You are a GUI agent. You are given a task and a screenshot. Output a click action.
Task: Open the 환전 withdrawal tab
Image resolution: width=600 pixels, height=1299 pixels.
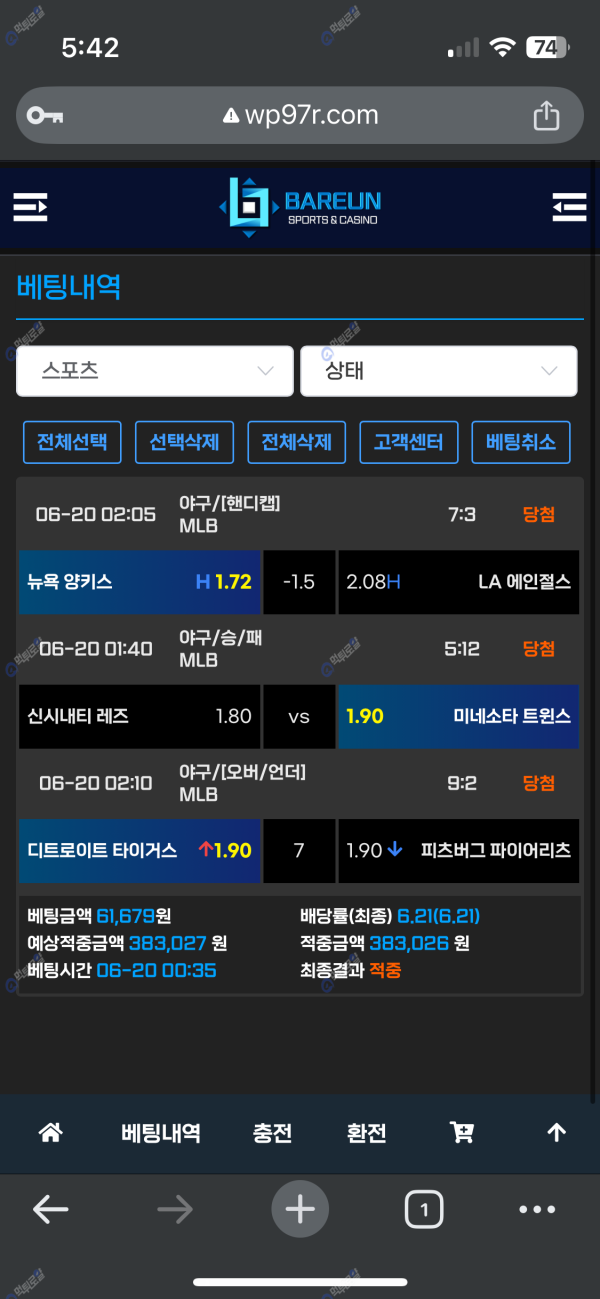(366, 1133)
